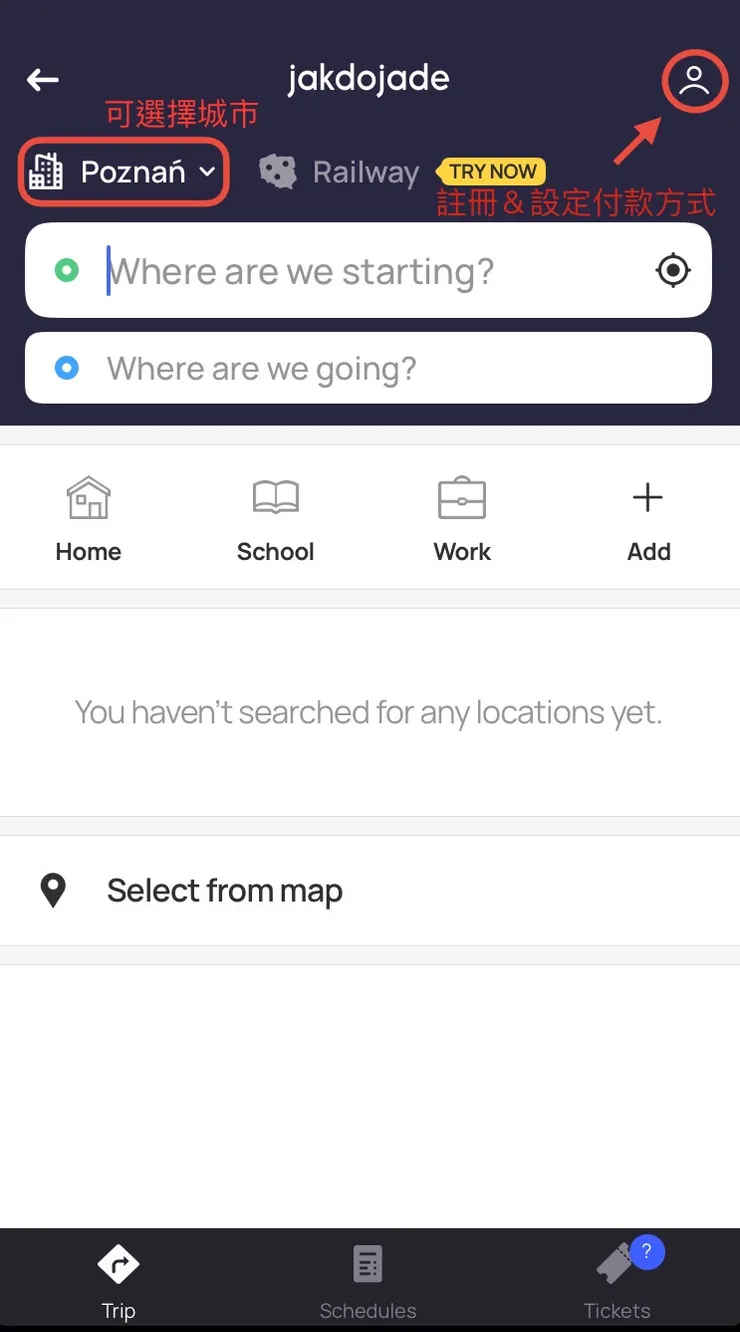Go back using the arrow icon
Viewport: 740px width, 1332px height.
click(43, 80)
